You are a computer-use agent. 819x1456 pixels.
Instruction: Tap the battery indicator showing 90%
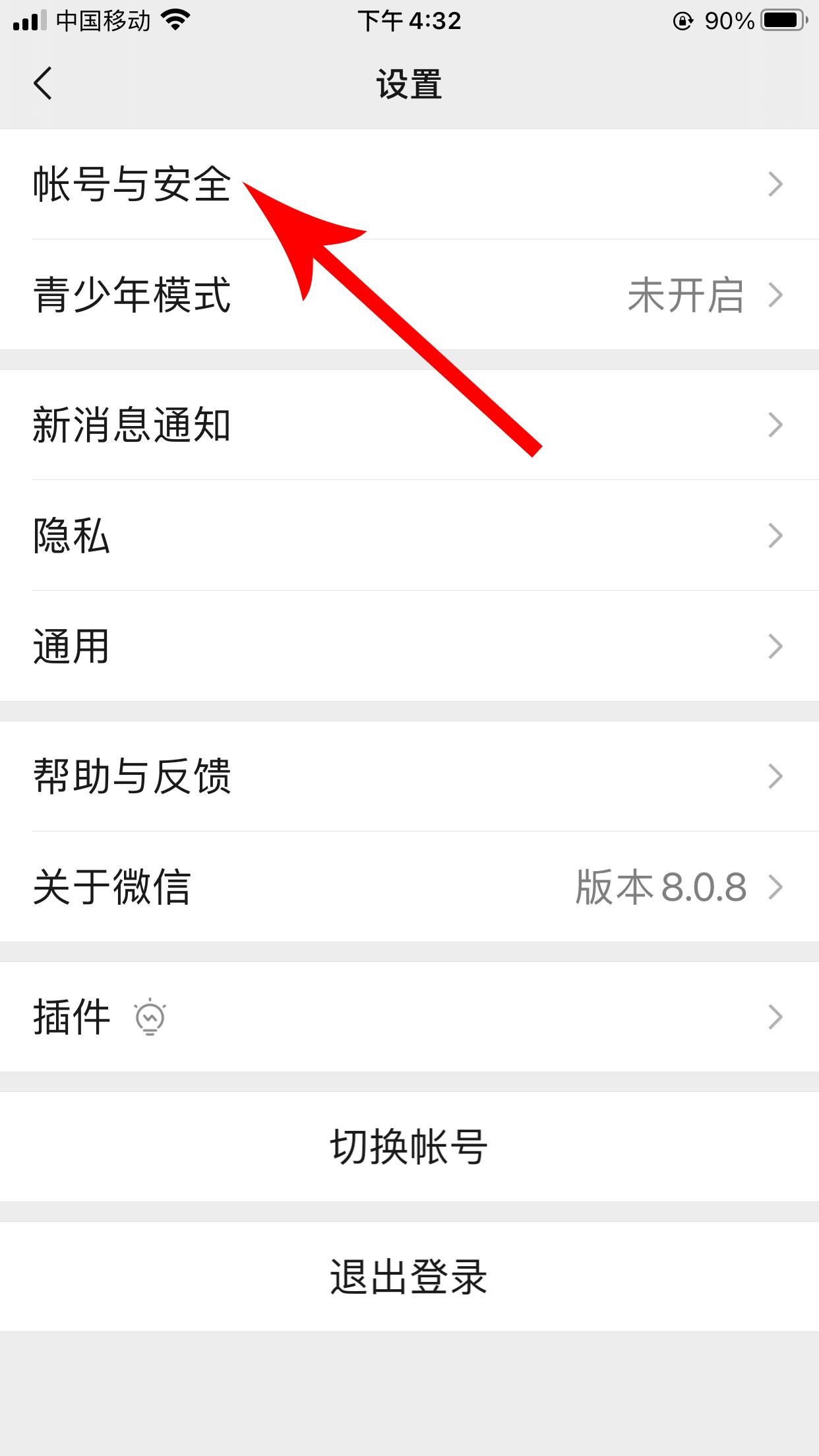tap(781, 20)
